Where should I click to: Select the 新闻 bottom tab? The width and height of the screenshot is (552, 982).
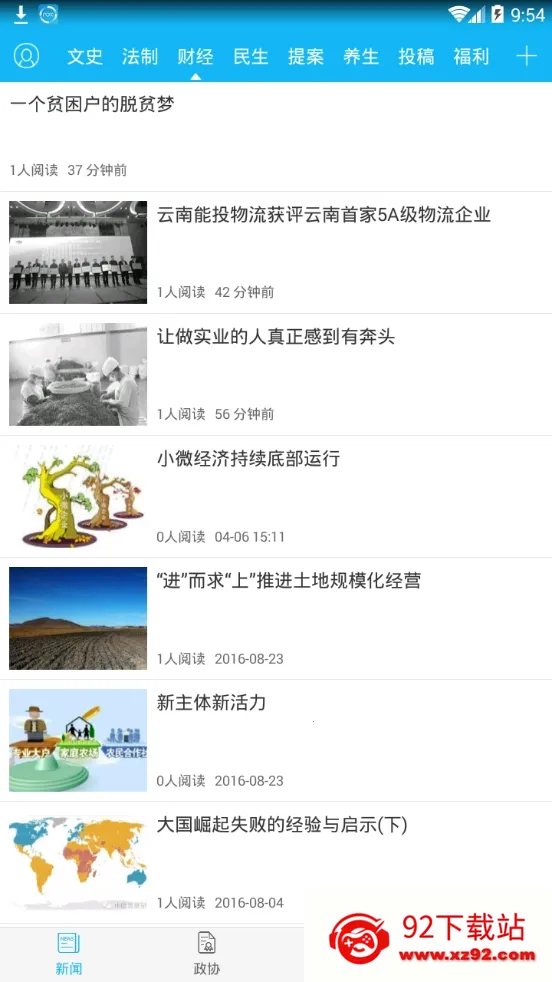(x=69, y=954)
